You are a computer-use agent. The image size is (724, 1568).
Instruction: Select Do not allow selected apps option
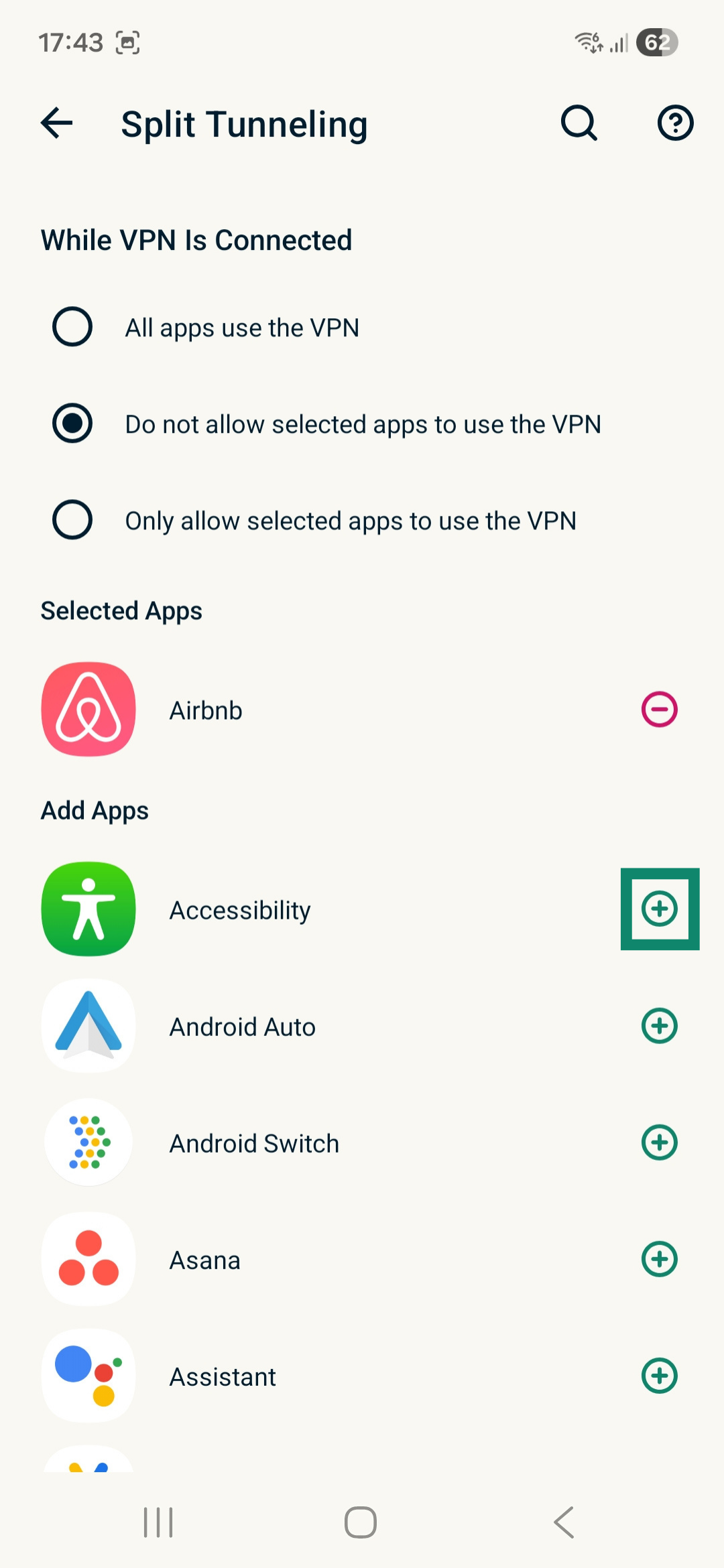(72, 423)
